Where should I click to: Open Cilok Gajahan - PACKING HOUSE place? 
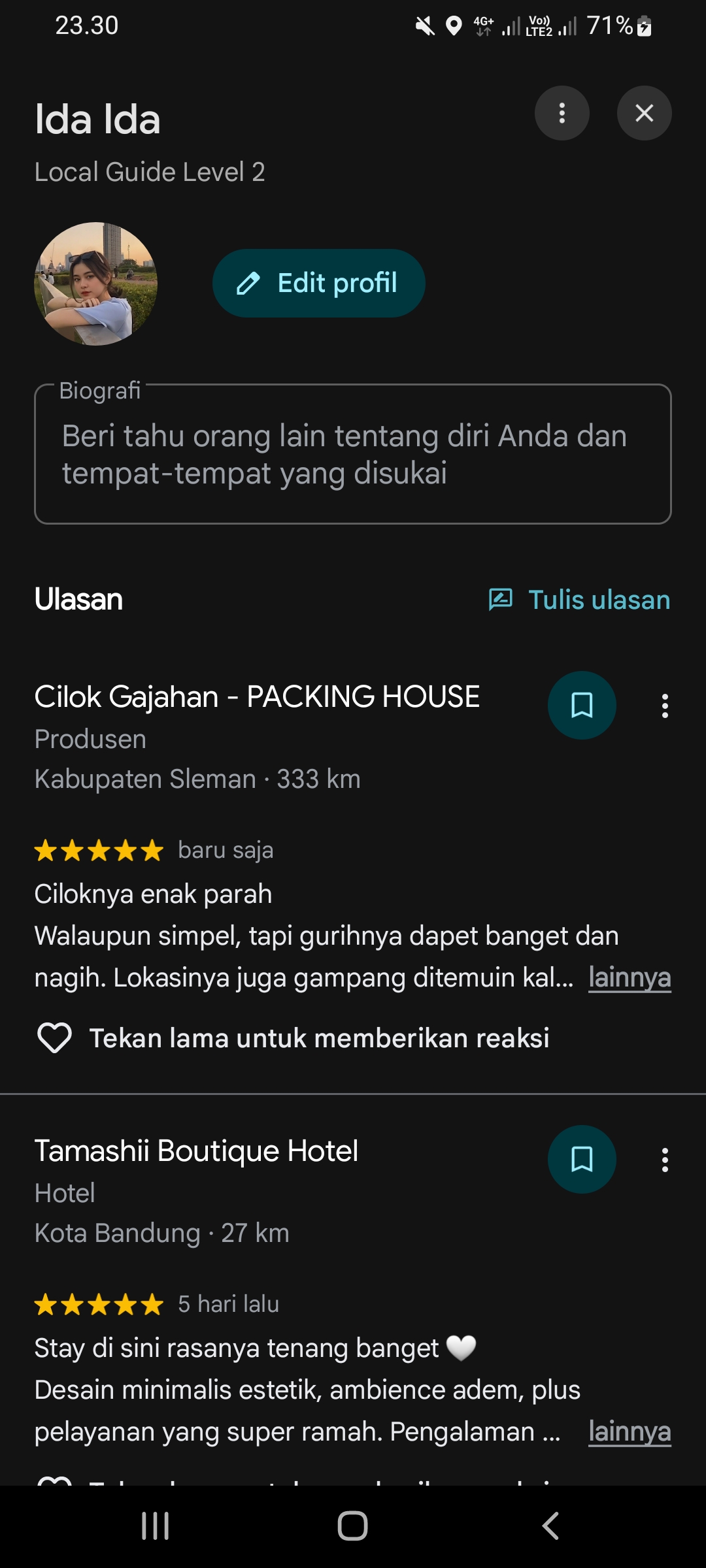tap(257, 696)
